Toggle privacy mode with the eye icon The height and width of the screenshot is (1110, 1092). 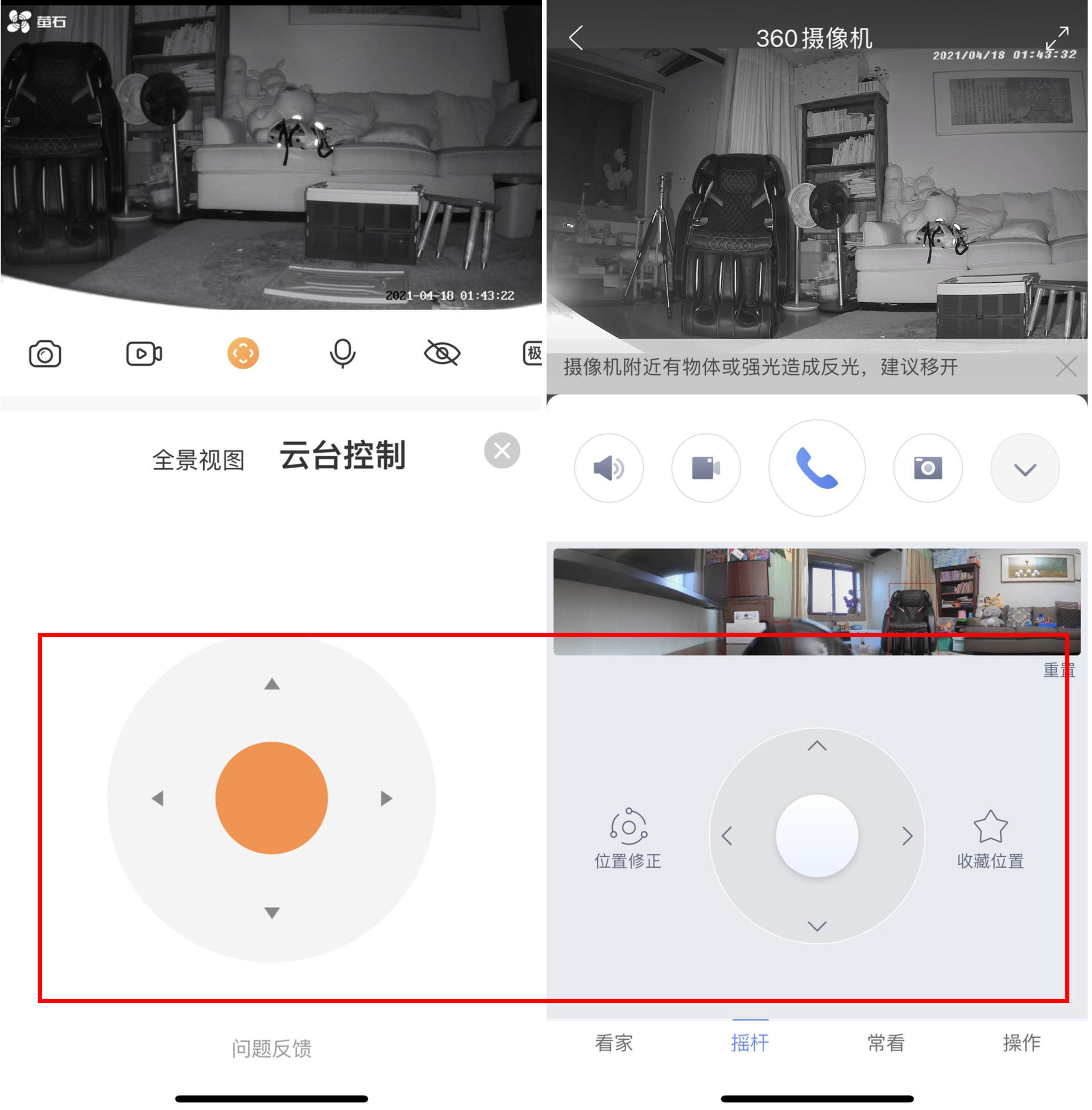(x=443, y=354)
